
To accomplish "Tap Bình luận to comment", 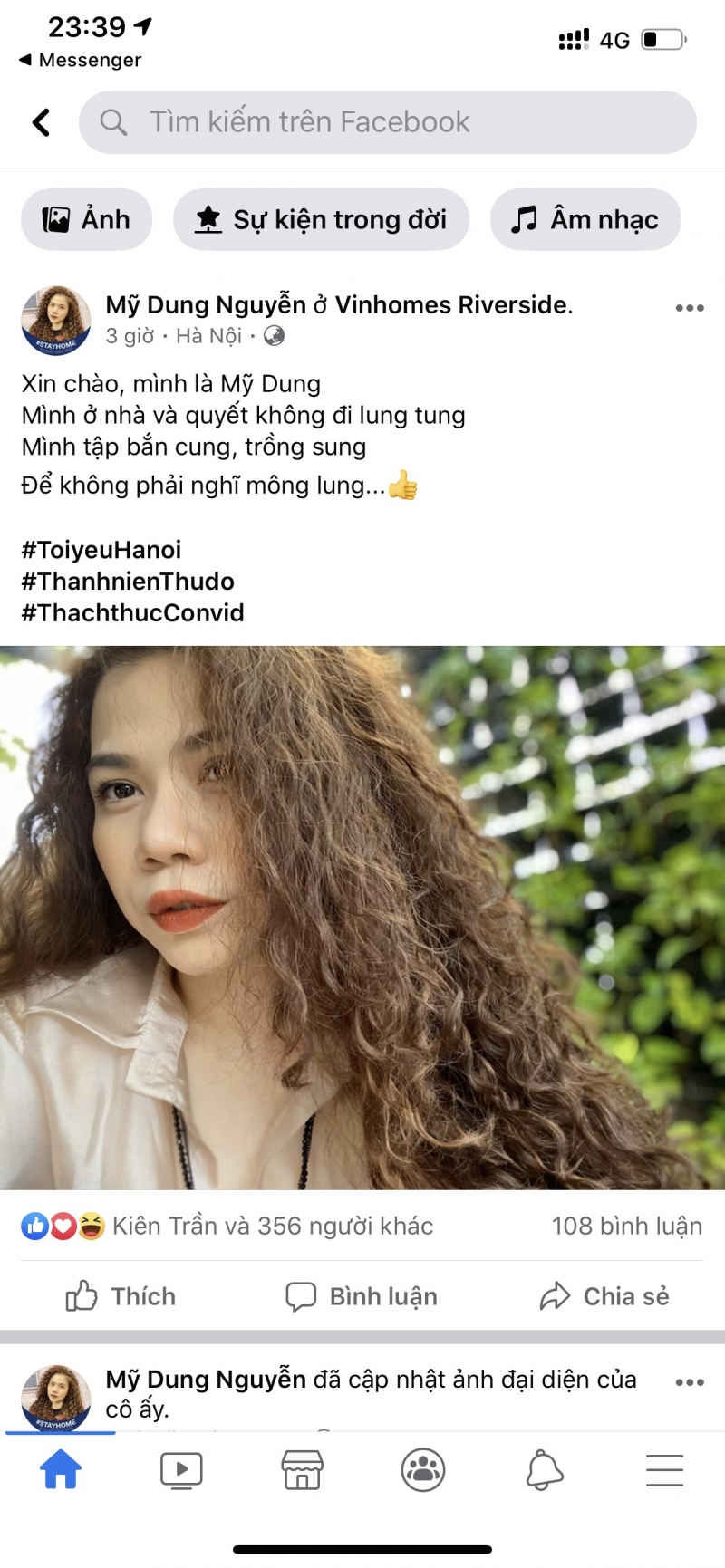I will 362,1296.
